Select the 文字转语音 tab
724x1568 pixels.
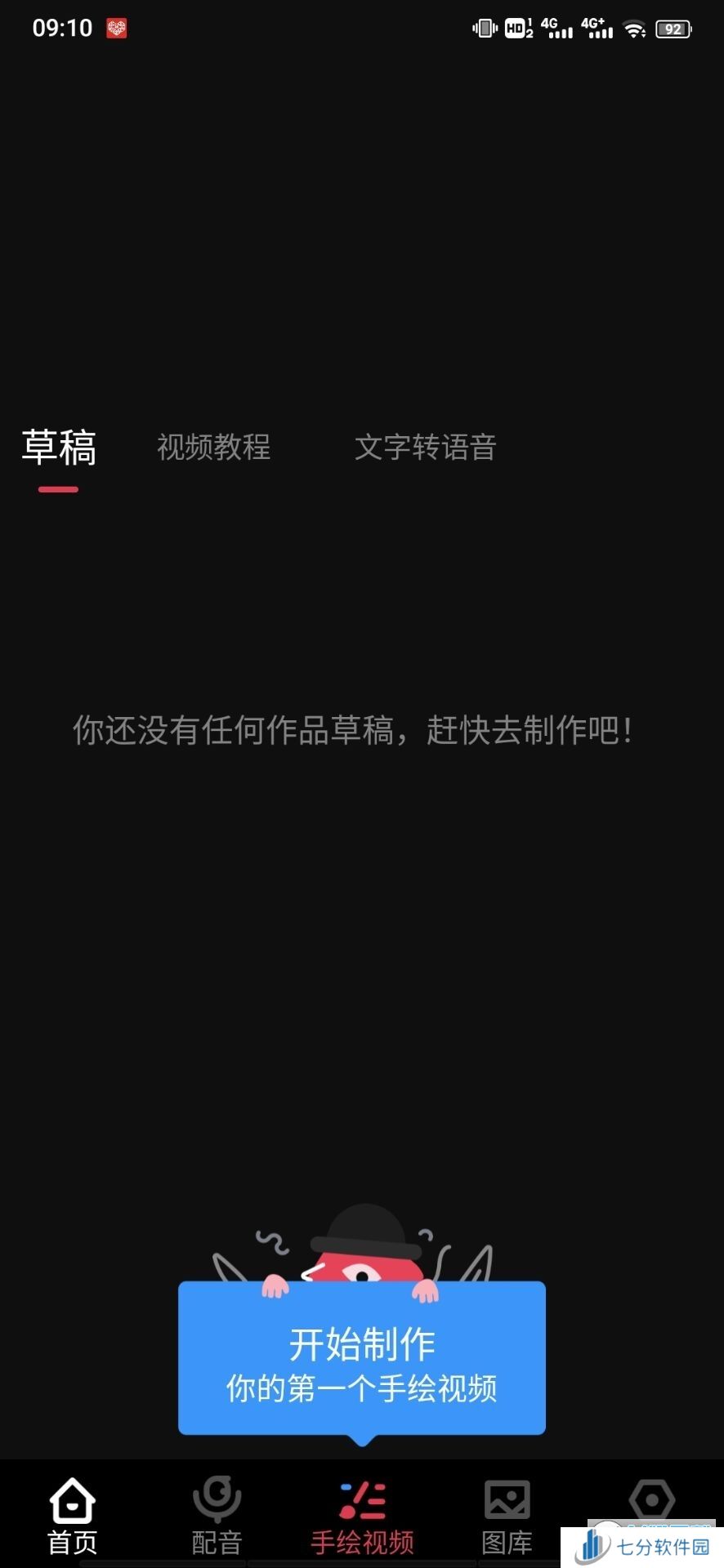coord(425,448)
